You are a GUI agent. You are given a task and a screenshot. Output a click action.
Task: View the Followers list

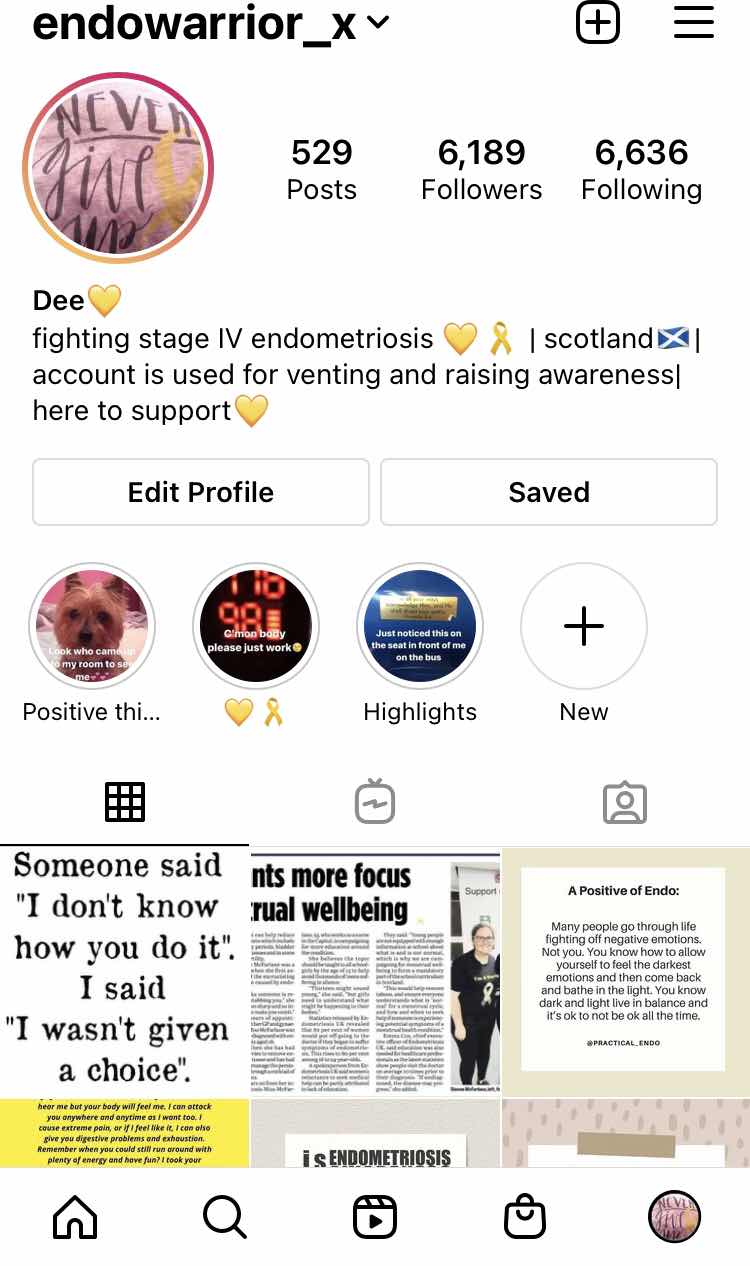tap(481, 170)
